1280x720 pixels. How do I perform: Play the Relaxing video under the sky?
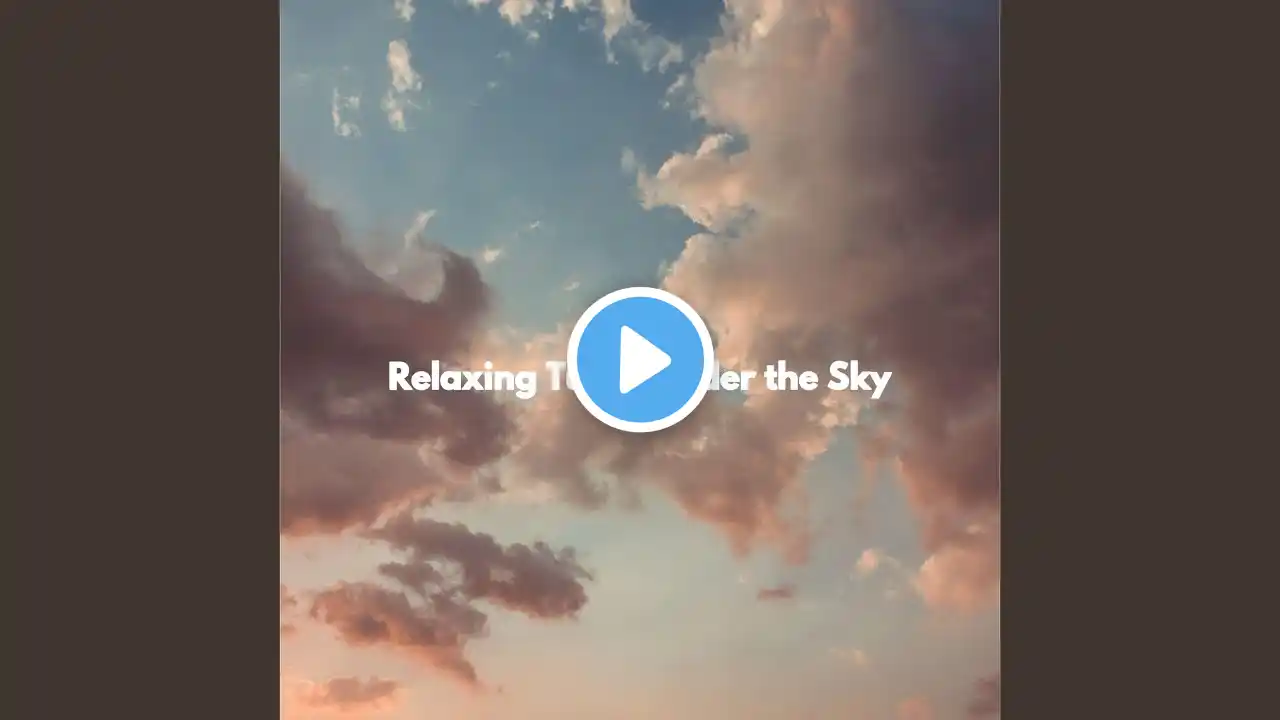click(640, 359)
